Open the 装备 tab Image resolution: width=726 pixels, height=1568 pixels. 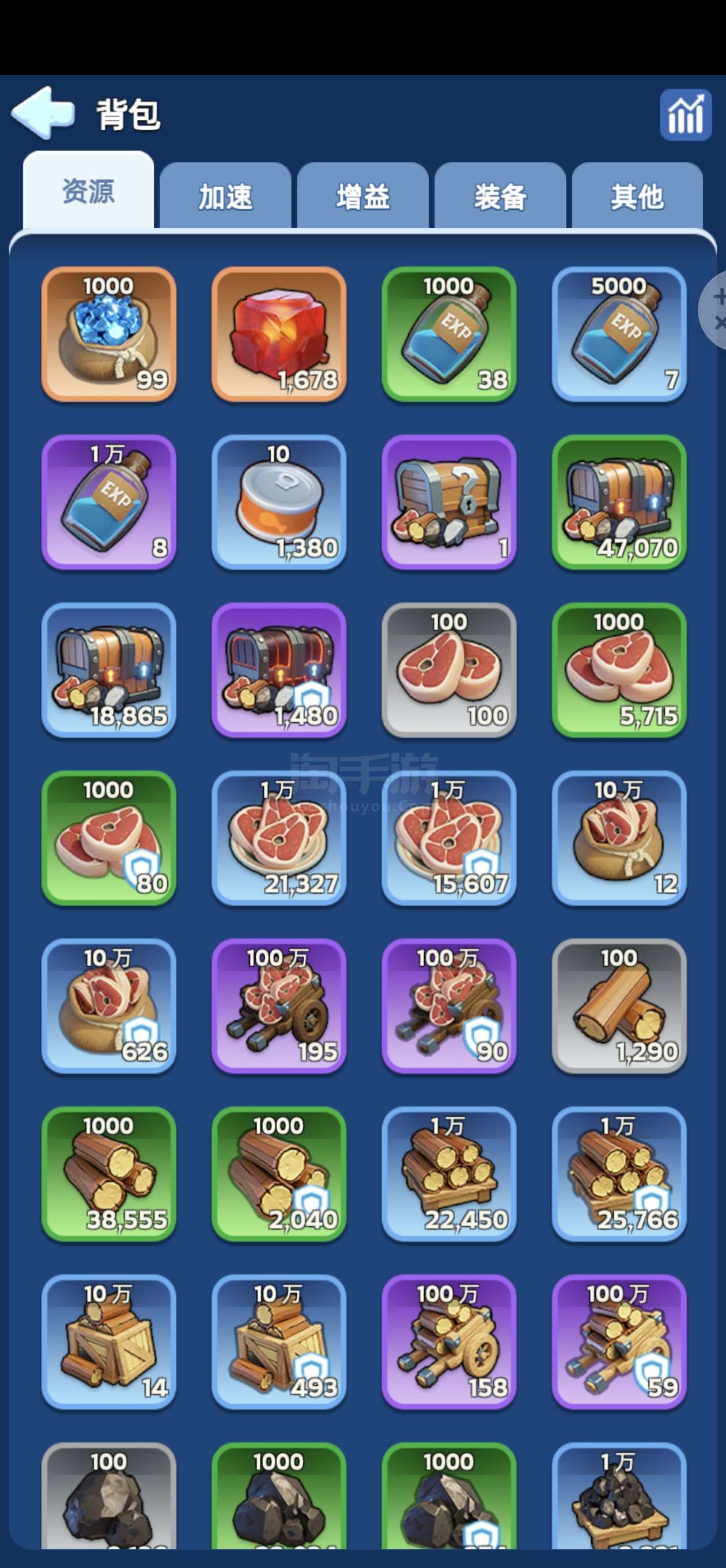click(500, 196)
